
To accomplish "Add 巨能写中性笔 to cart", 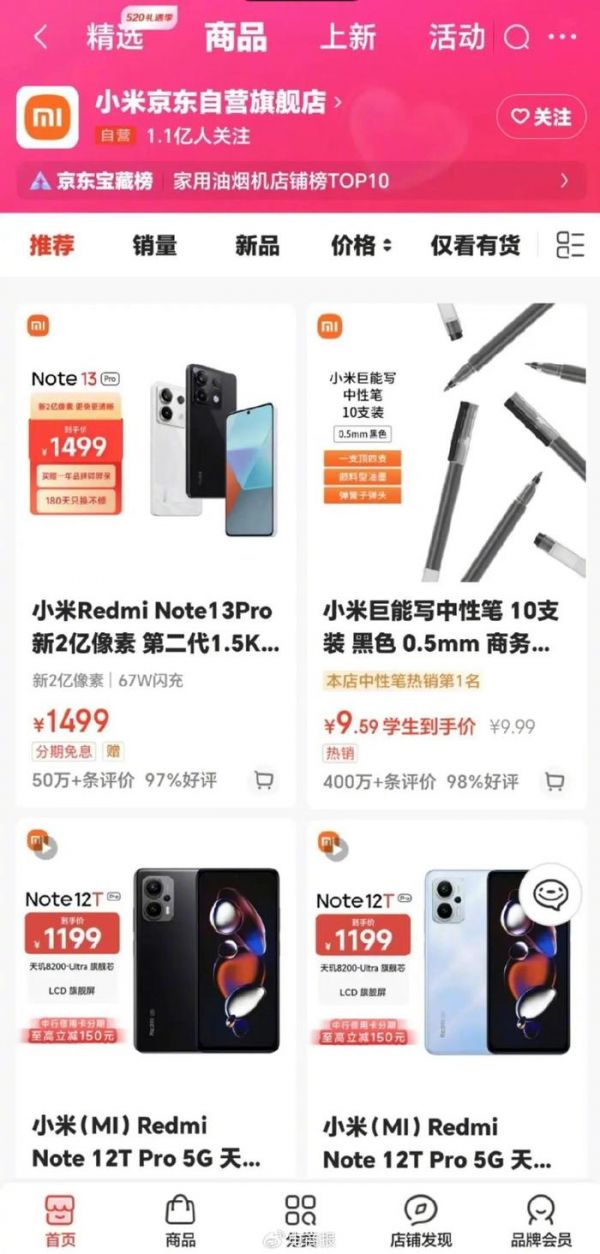I will coord(555,780).
